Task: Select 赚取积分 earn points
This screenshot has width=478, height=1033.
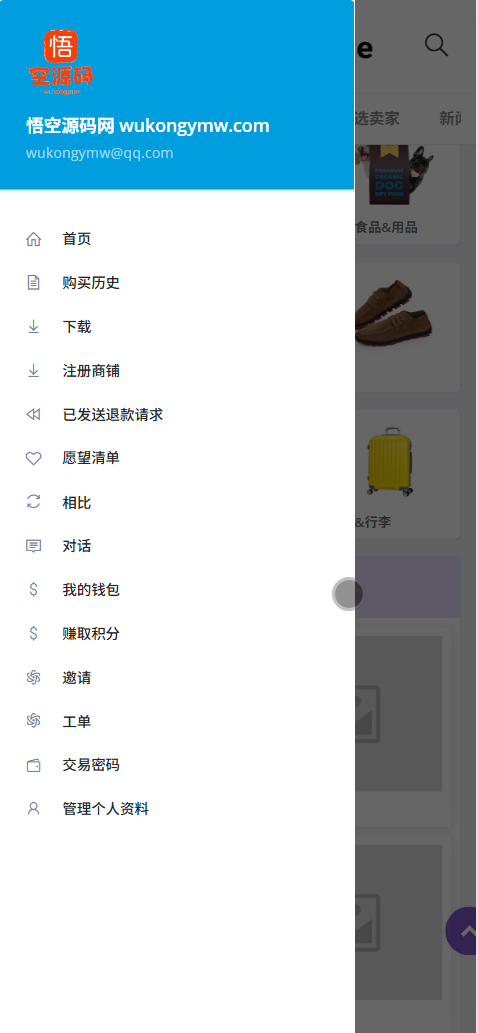Action: 176,634
